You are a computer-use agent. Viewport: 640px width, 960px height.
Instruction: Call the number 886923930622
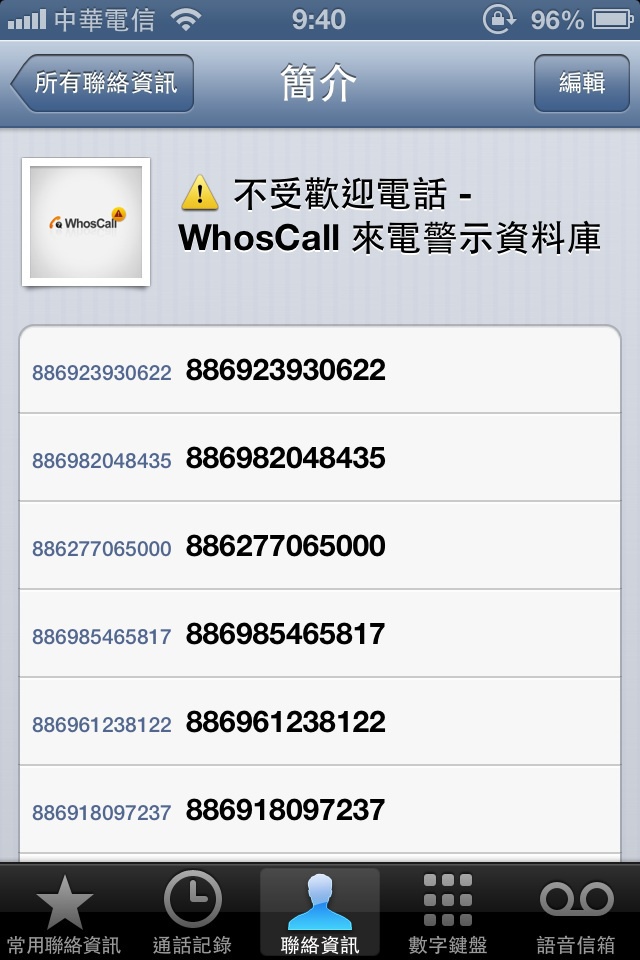tap(320, 371)
